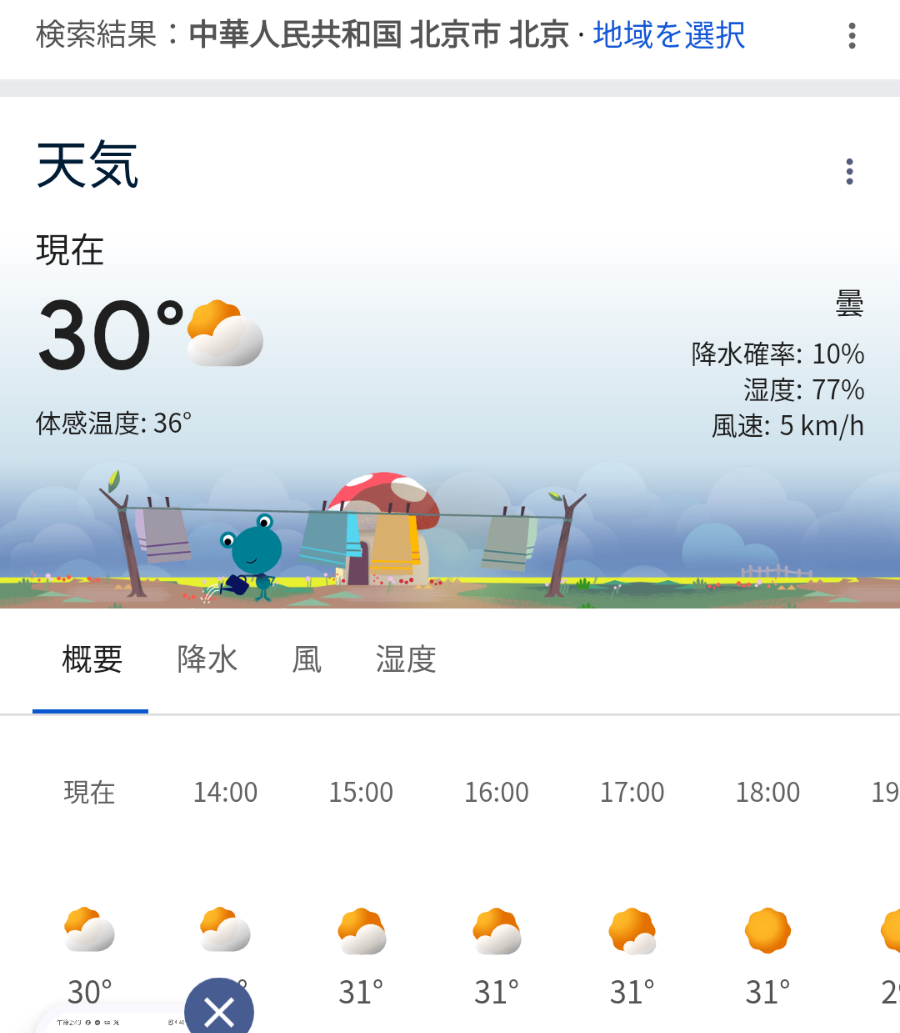The height and width of the screenshot is (1033, 900).
Task: Select the 風 tab
Action: click(306, 660)
